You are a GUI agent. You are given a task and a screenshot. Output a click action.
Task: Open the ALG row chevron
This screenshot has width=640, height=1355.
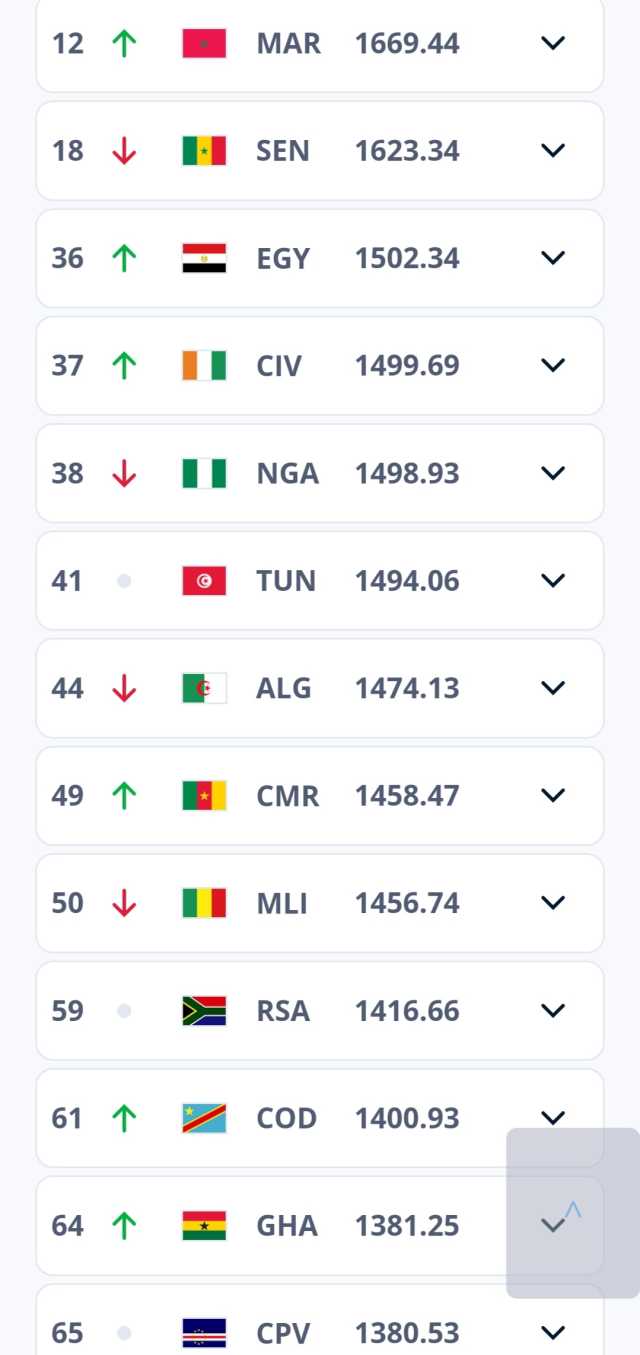(553, 688)
